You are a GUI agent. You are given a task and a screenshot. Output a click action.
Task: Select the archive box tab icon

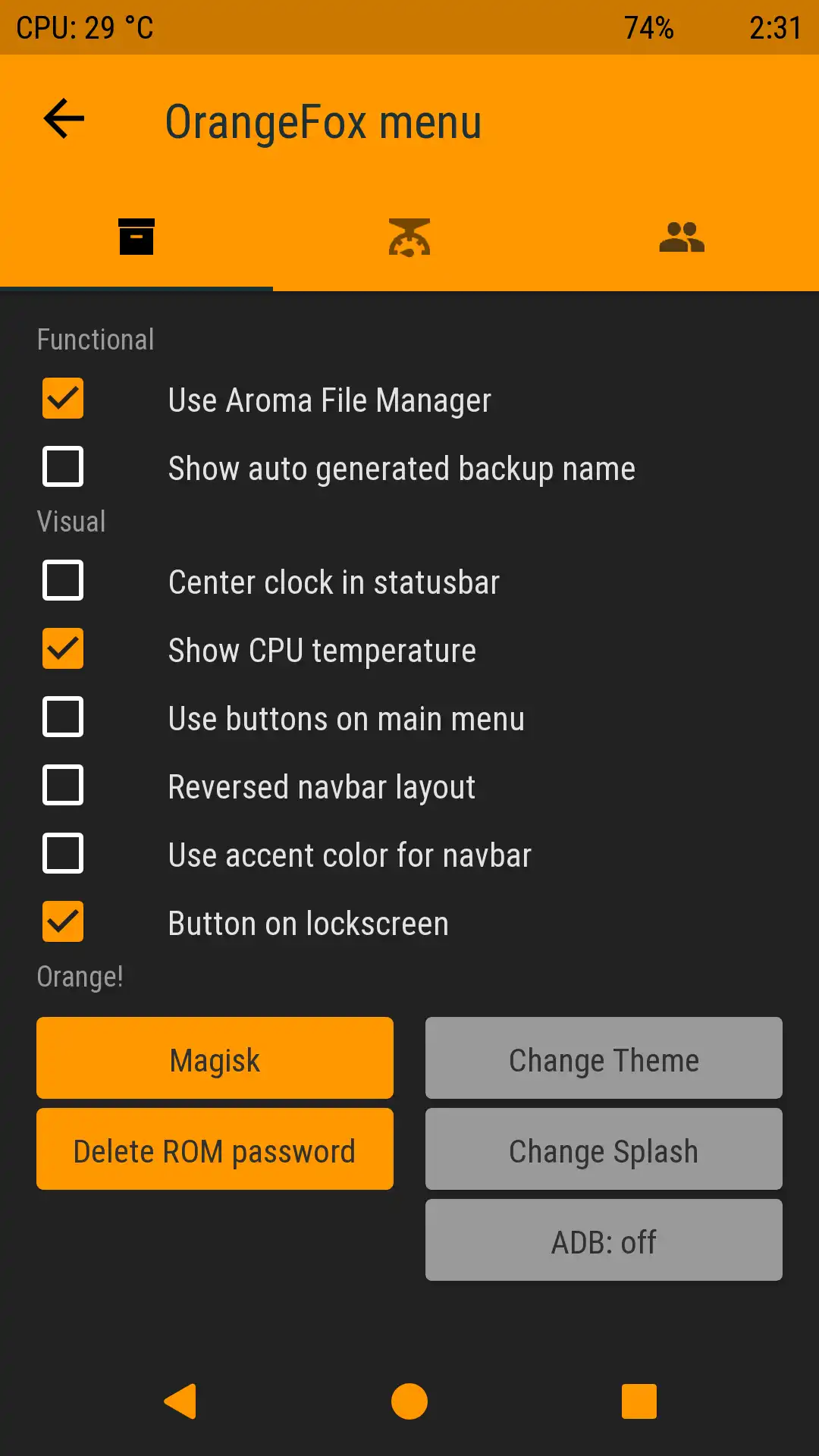(136, 236)
